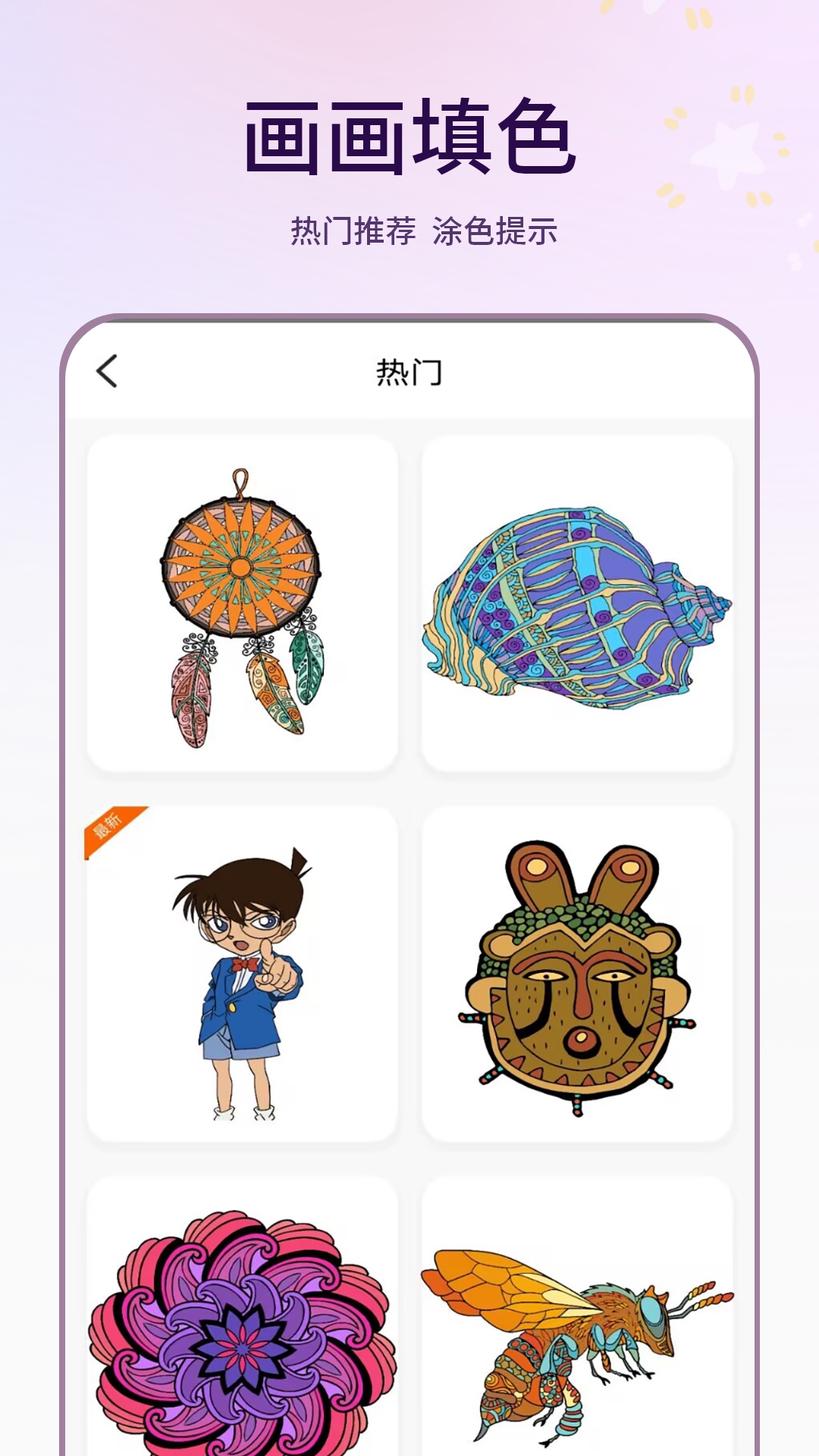Tap the 画画填色 heading
Viewport: 819px width, 1456px height.
click(x=409, y=136)
